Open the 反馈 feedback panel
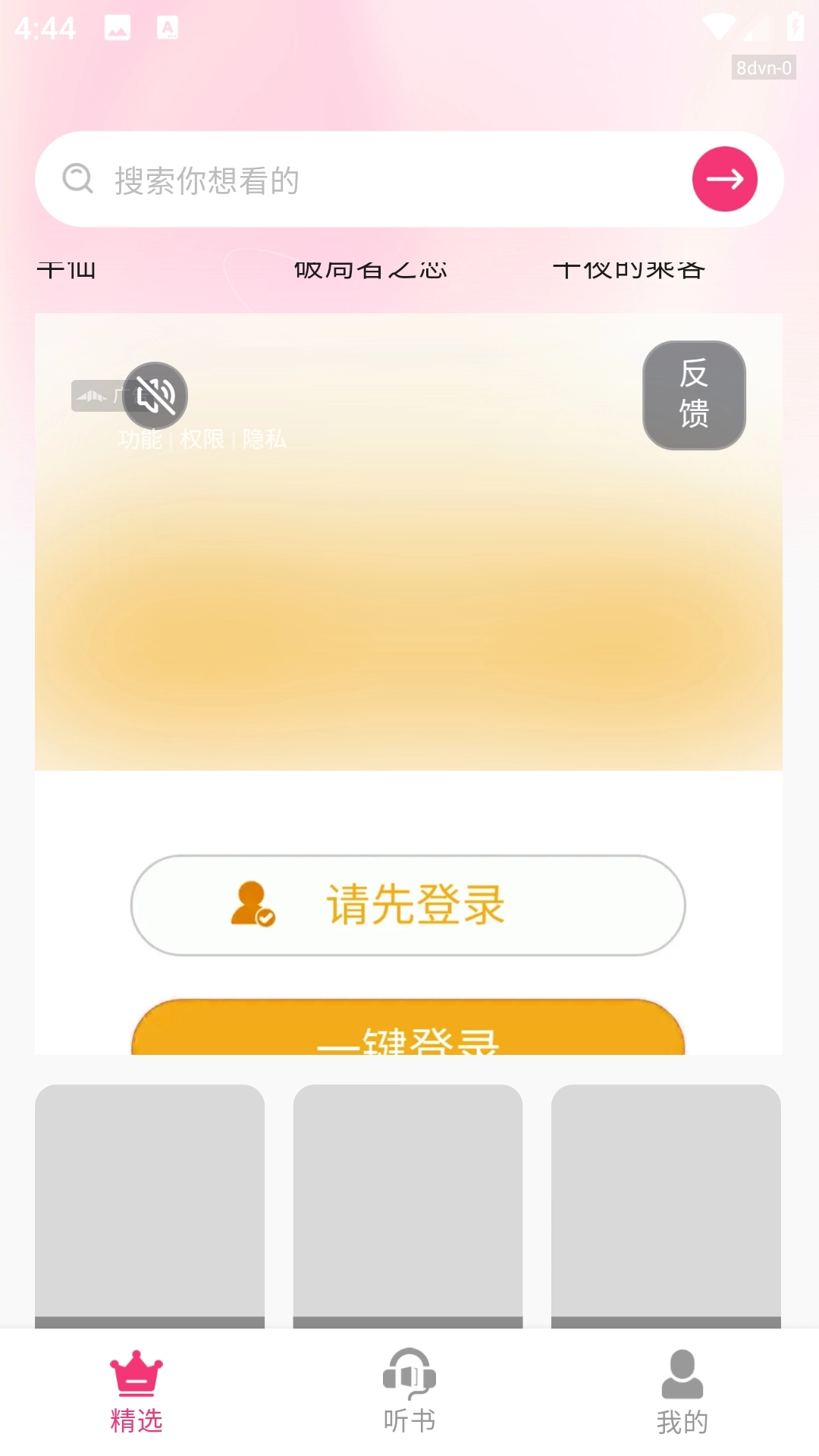Viewport: 819px width, 1456px height. click(694, 397)
